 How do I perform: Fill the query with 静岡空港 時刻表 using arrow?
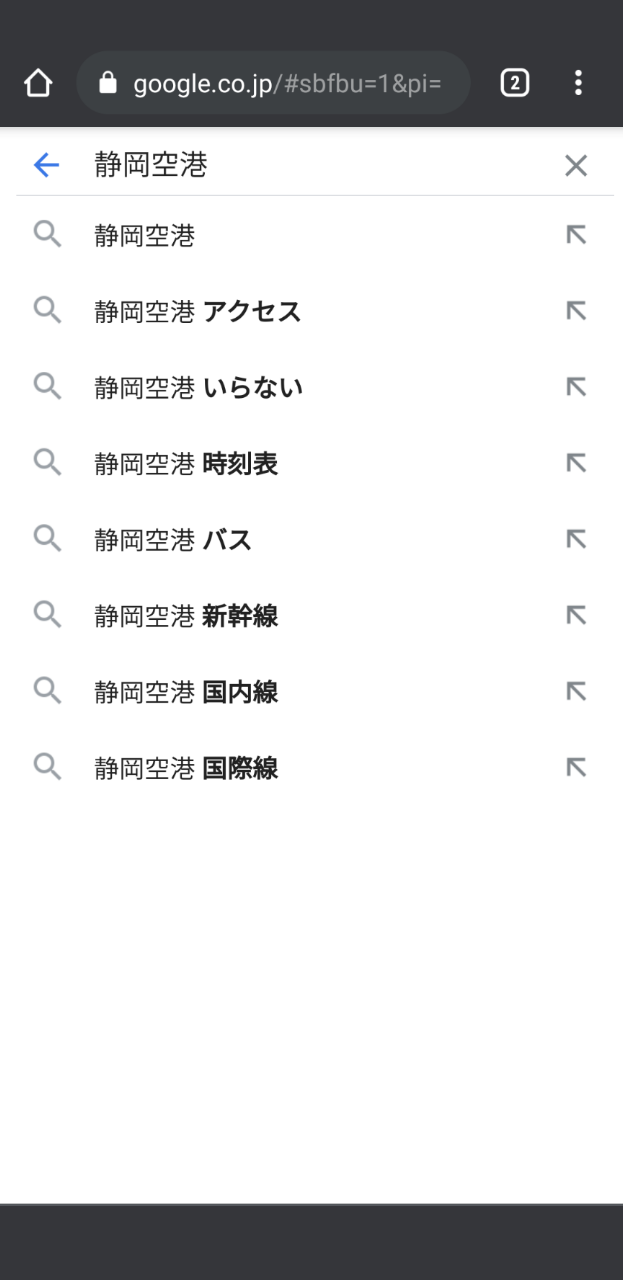[x=576, y=463]
